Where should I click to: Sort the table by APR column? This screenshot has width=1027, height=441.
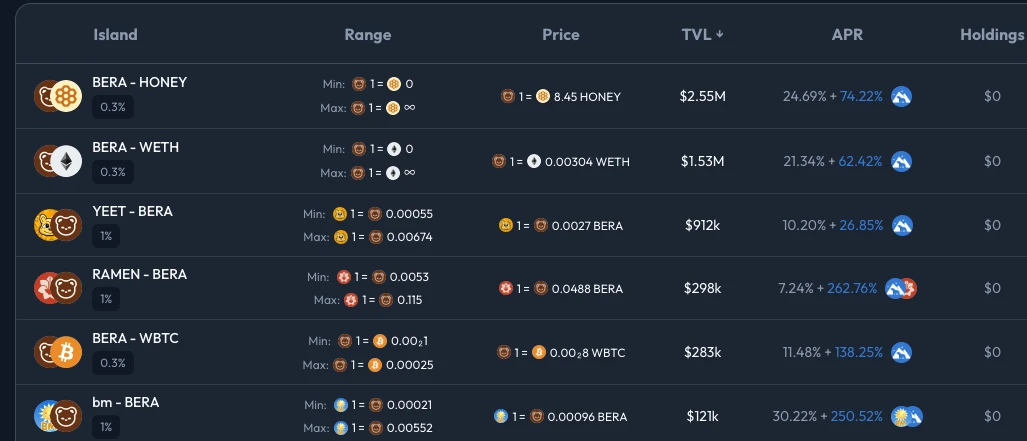click(x=847, y=34)
